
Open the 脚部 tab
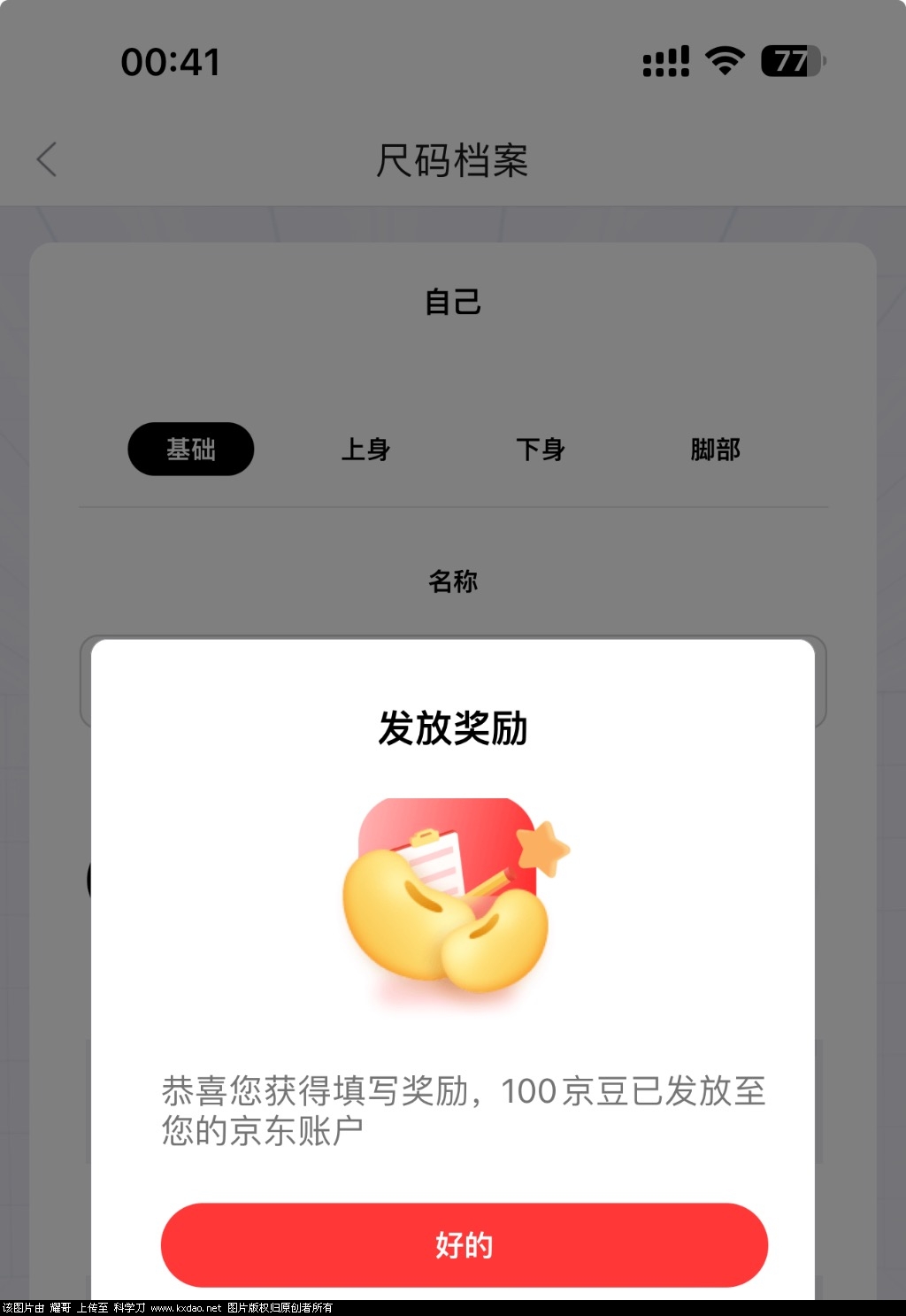(x=715, y=450)
